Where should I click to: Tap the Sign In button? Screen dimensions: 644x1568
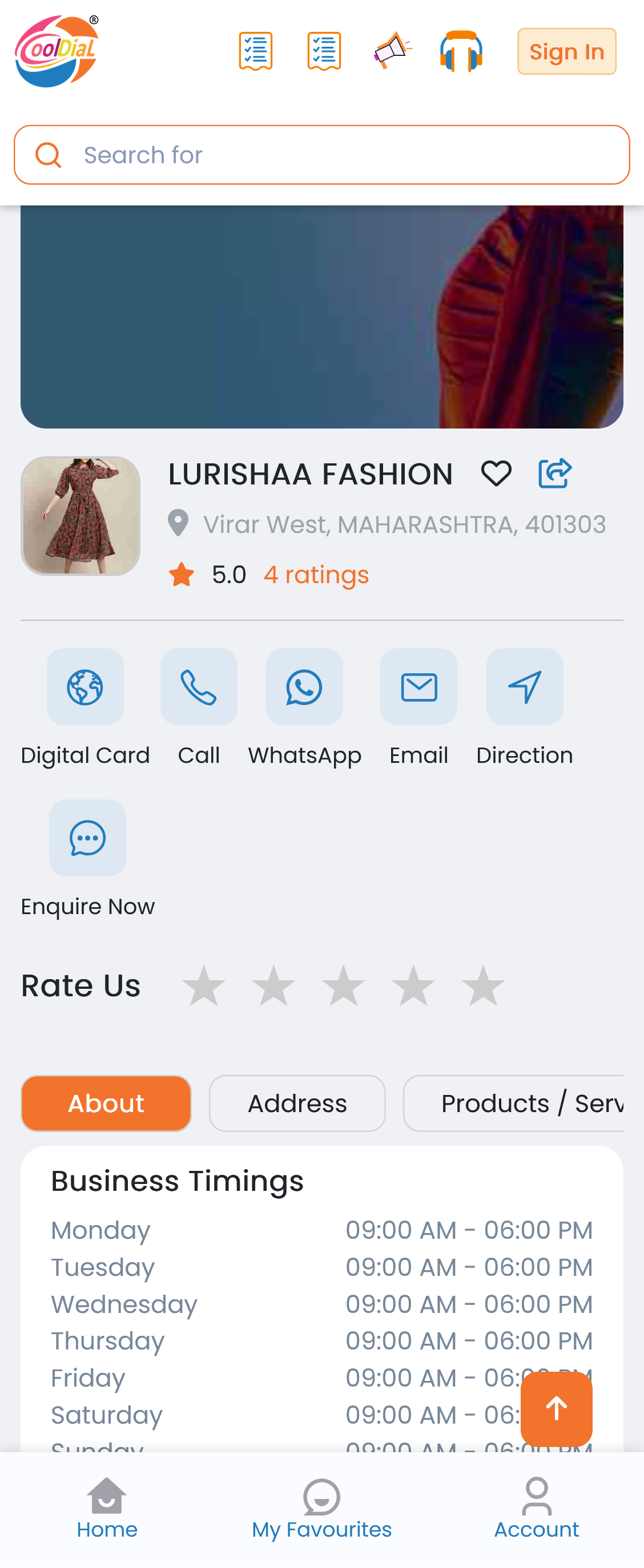[566, 52]
